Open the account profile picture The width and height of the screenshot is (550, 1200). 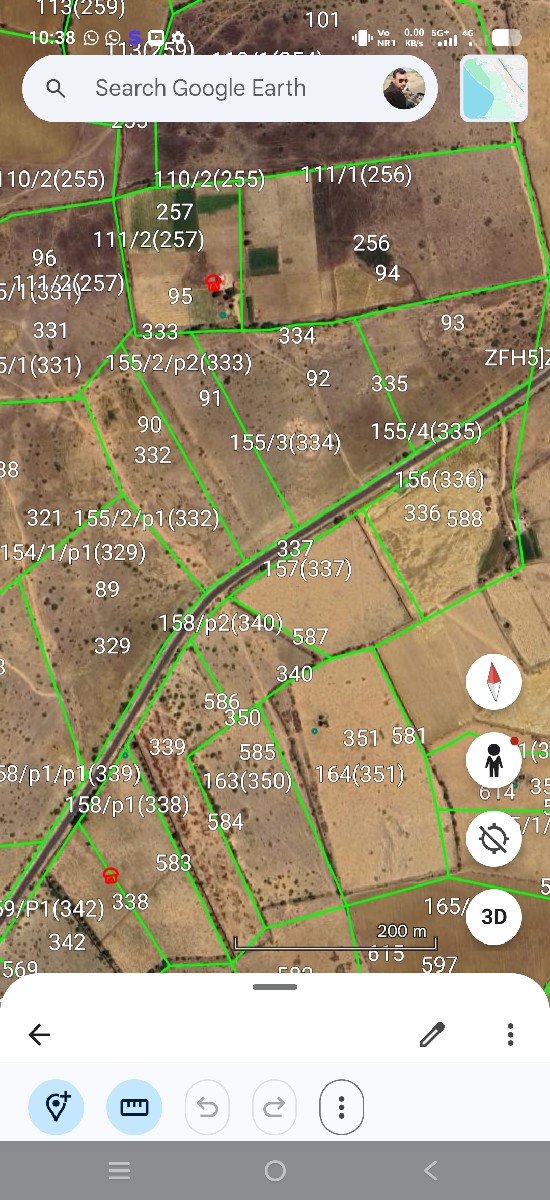point(404,89)
